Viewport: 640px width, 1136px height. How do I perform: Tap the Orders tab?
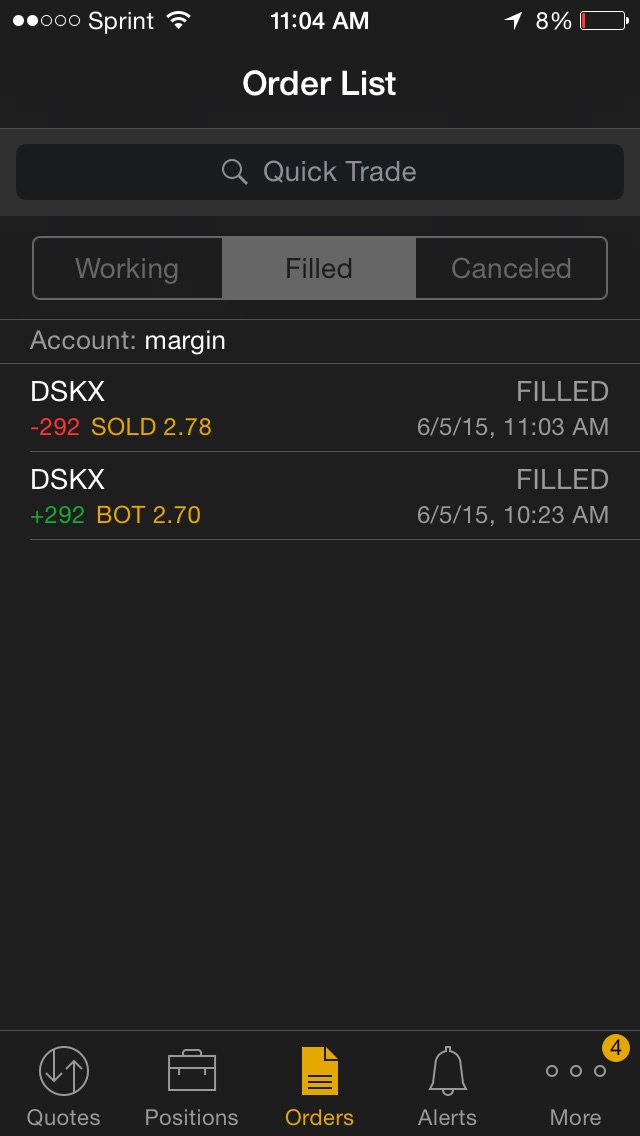click(320, 1086)
